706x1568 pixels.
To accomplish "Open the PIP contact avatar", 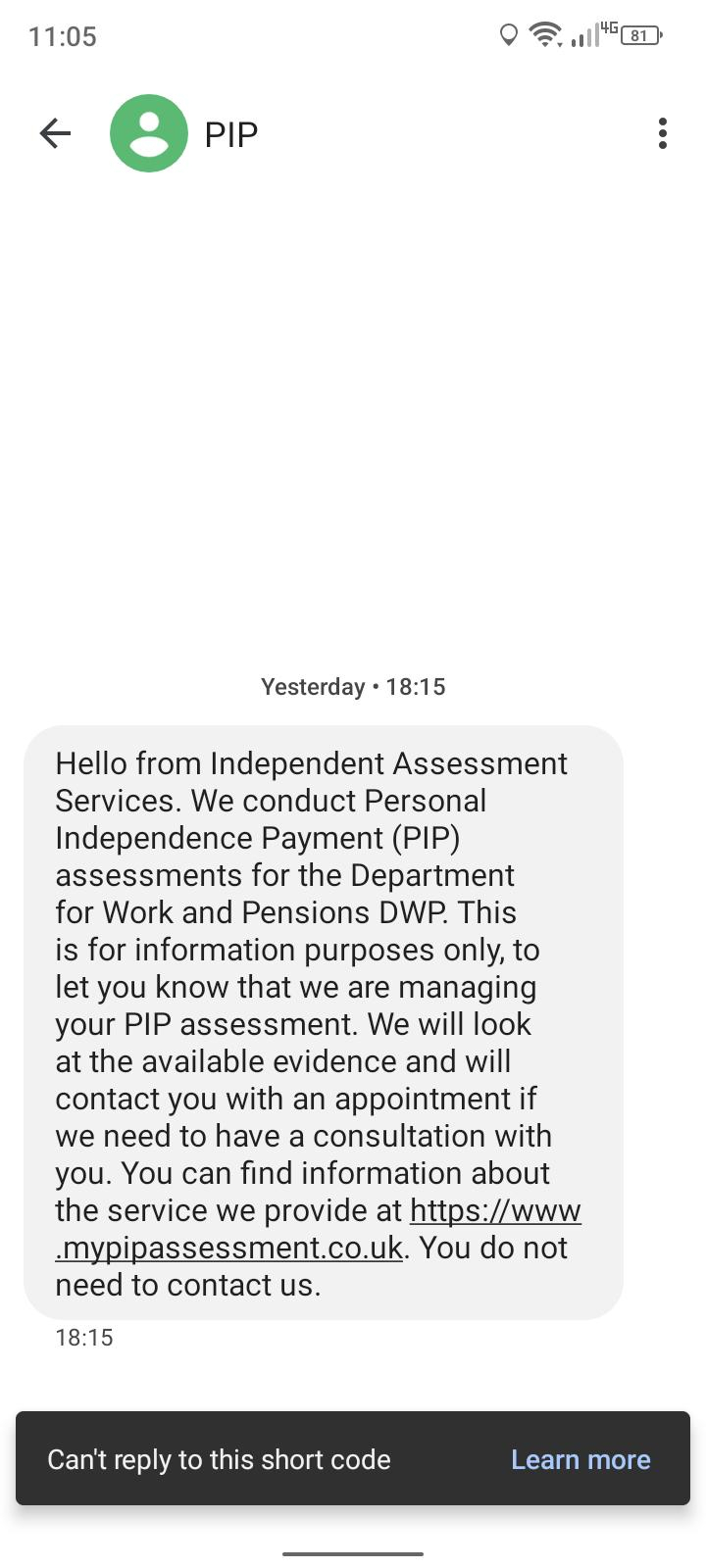I will click(148, 133).
